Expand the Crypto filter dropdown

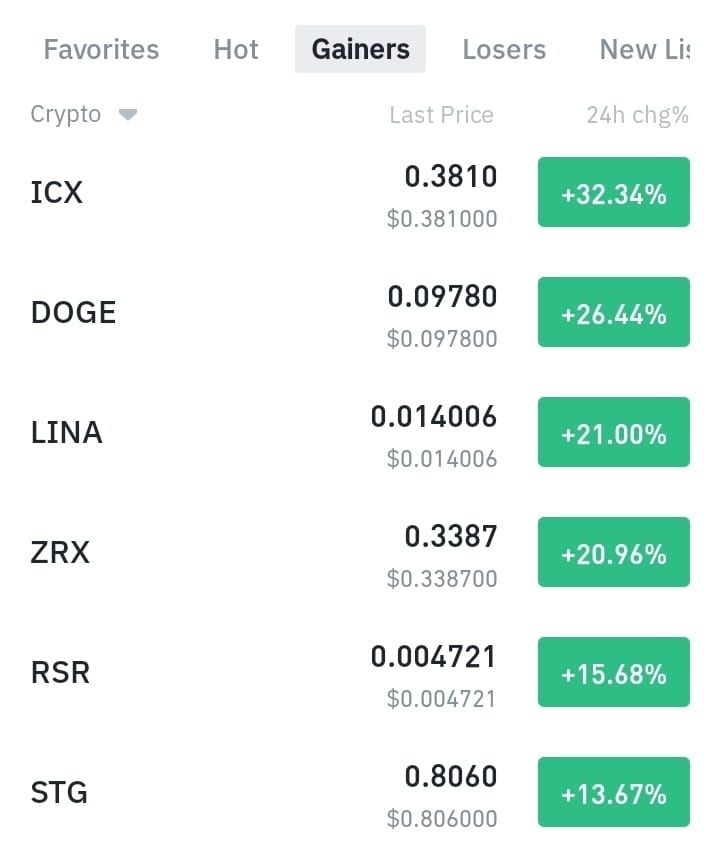click(85, 114)
